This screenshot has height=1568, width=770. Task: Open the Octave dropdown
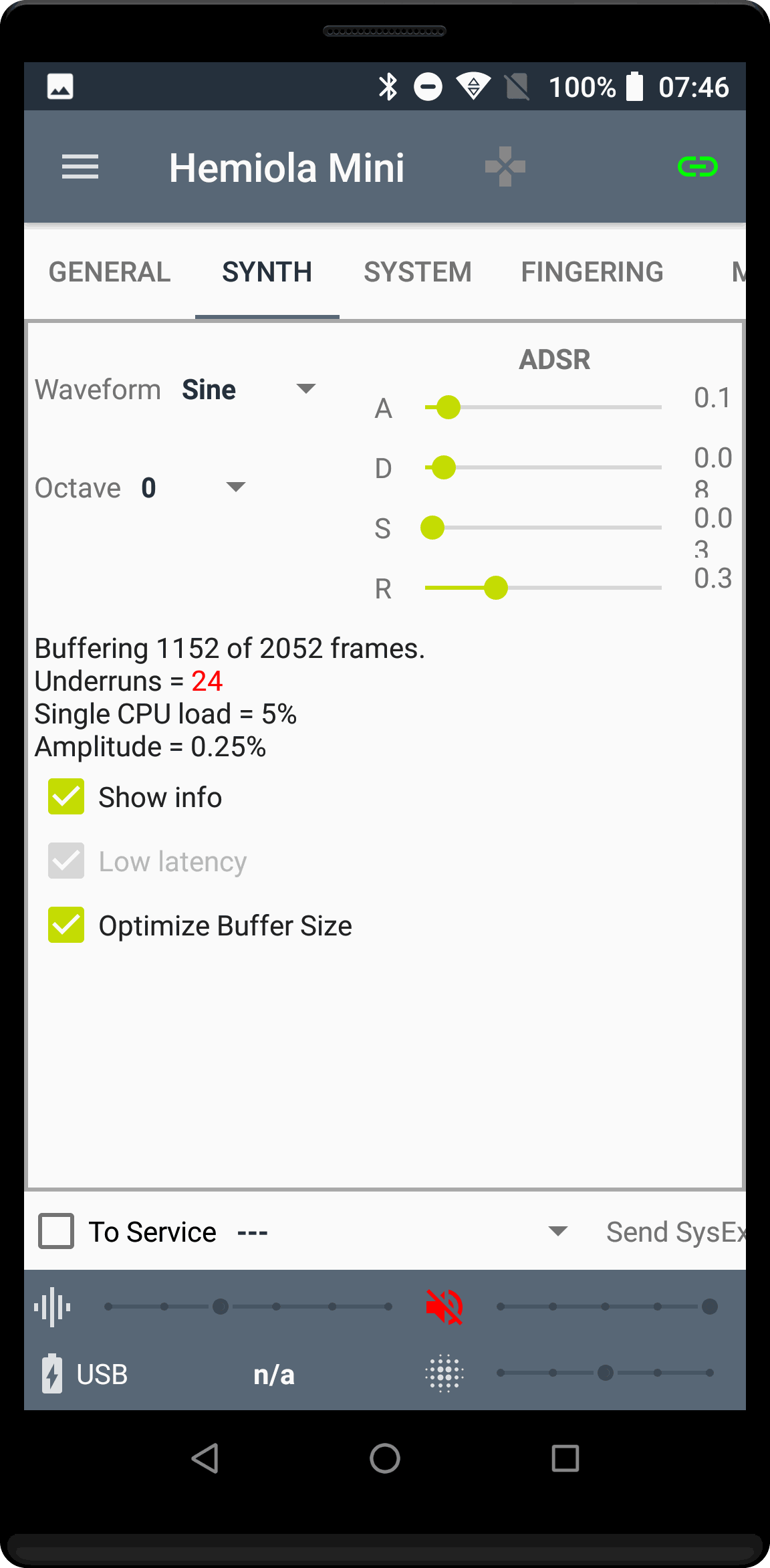(x=194, y=487)
